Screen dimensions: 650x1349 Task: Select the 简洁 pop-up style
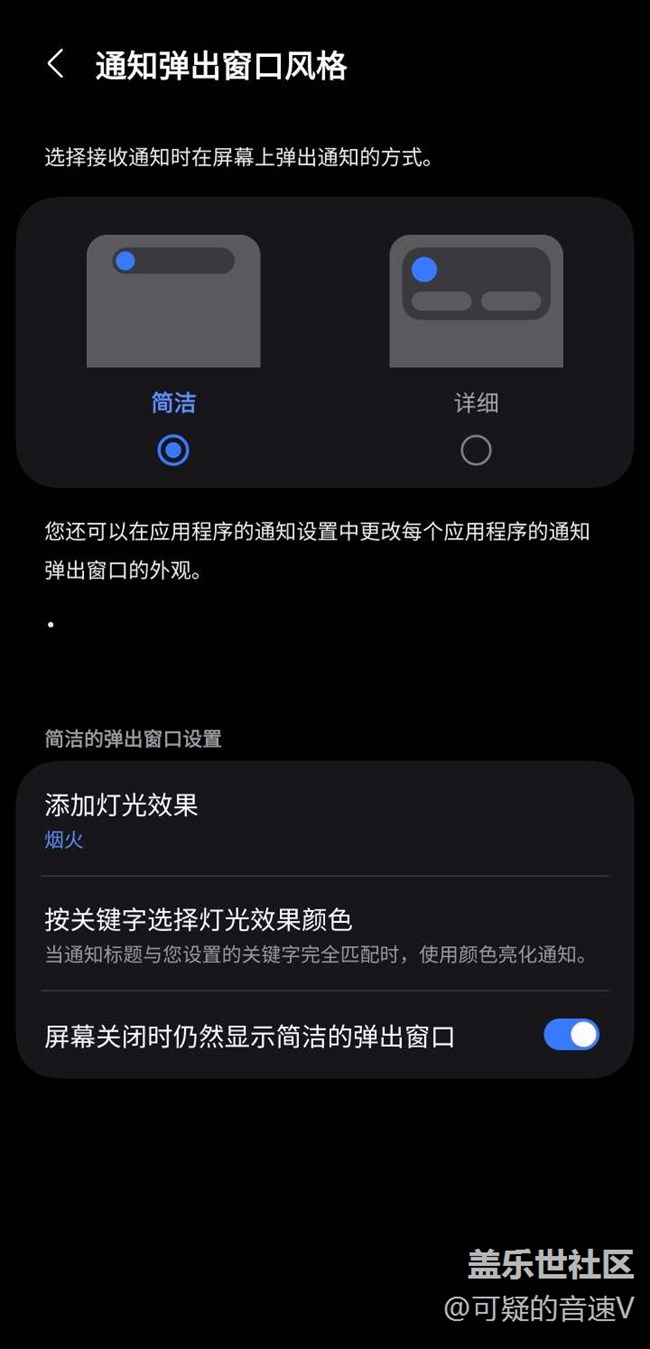click(x=173, y=450)
